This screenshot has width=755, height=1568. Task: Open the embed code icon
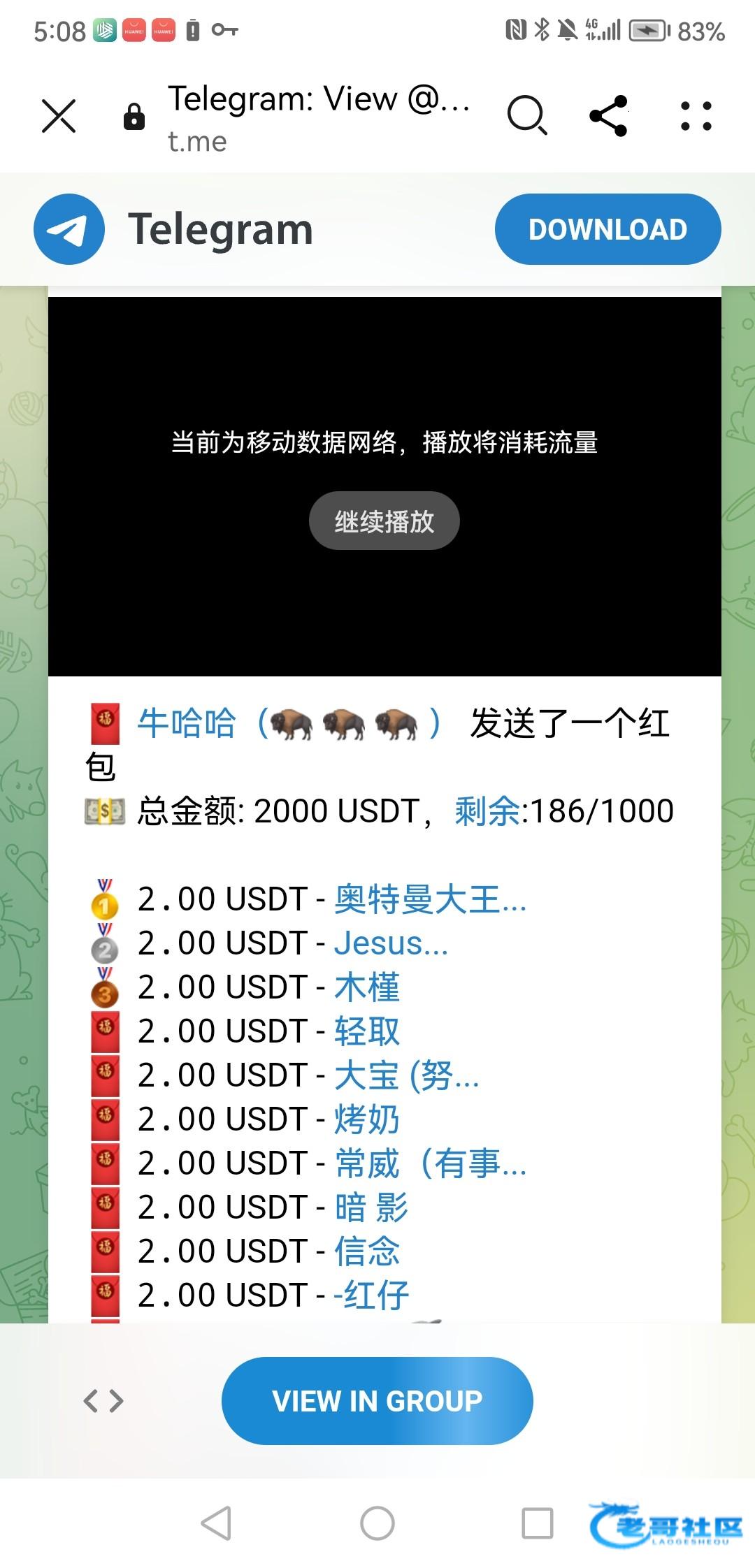103,1401
